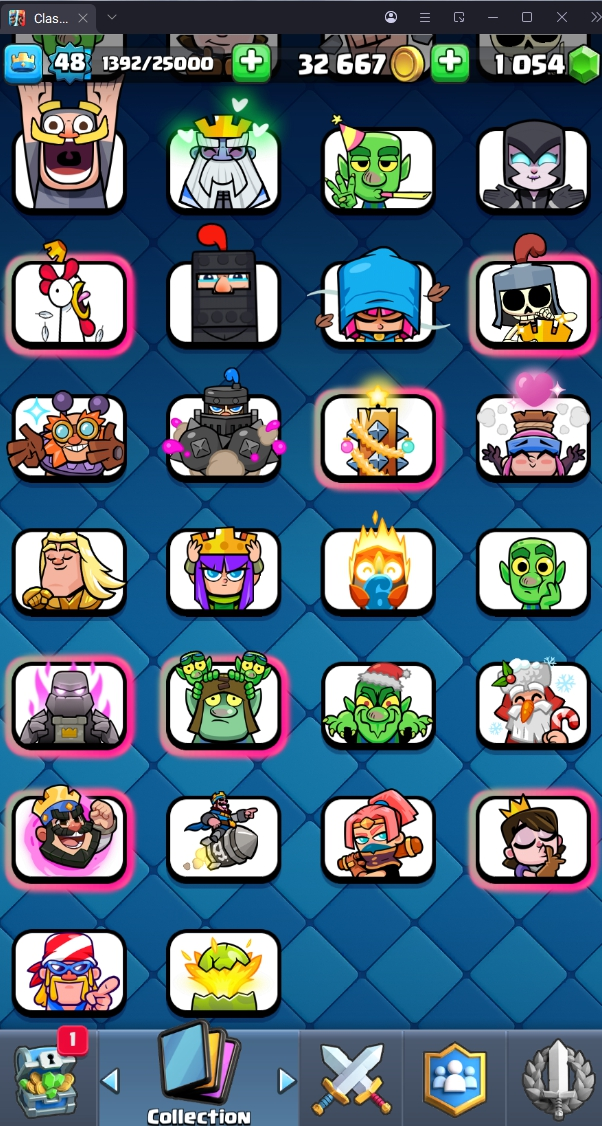
Task: Choose the pink heart wrestler emote
Action: pos(533,435)
